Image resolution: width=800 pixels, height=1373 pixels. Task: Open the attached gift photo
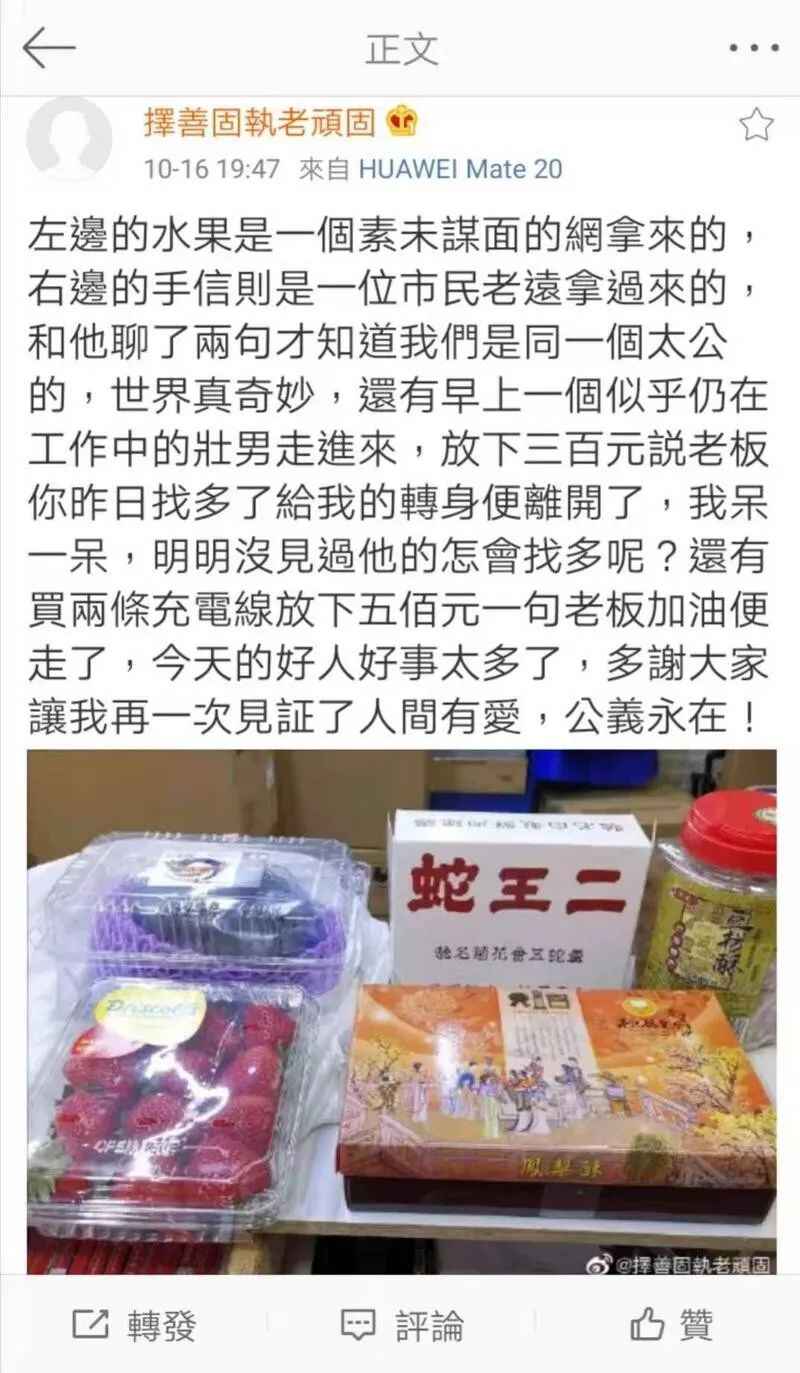tap(401, 1010)
